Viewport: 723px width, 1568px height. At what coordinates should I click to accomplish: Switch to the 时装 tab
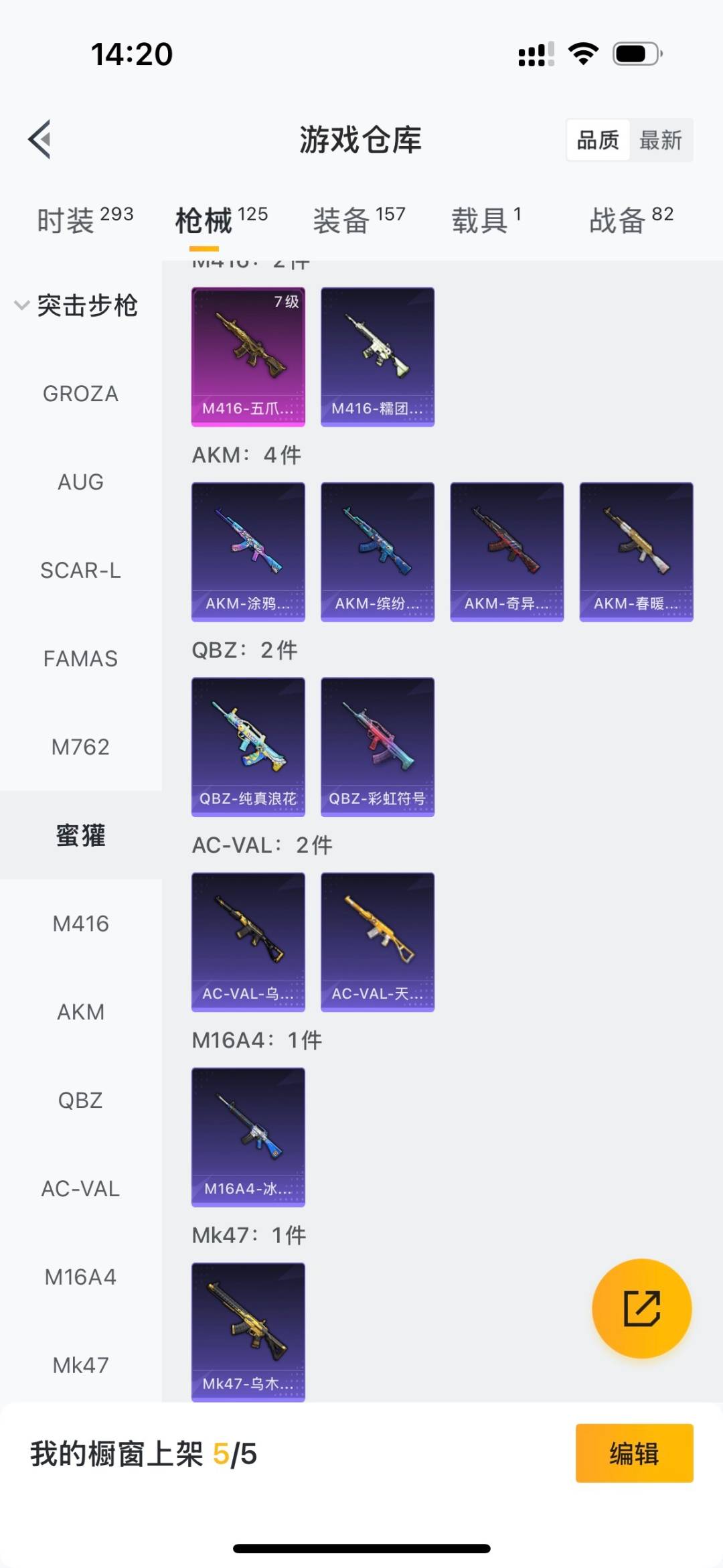(84, 220)
